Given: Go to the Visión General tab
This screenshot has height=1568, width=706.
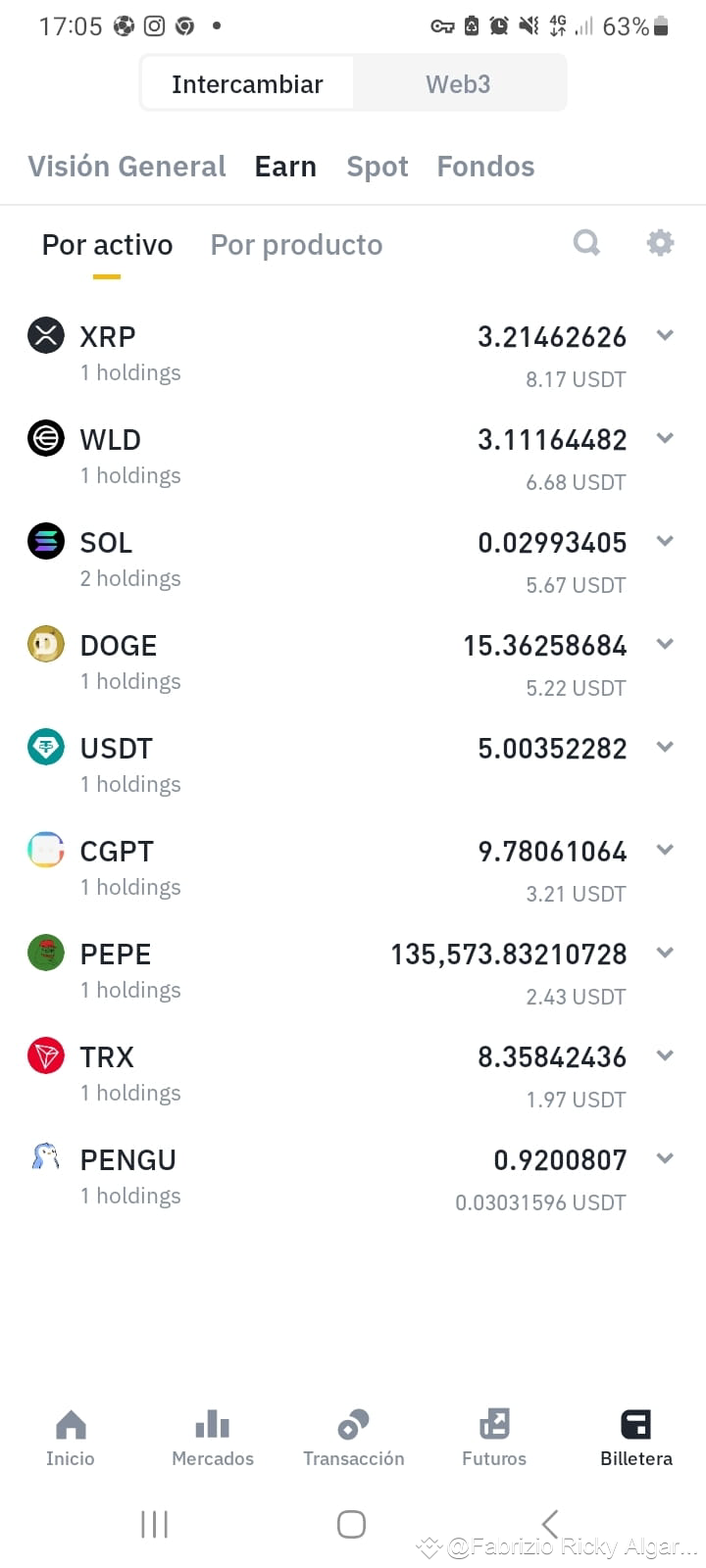Looking at the screenshot, I should pos(126,167).
